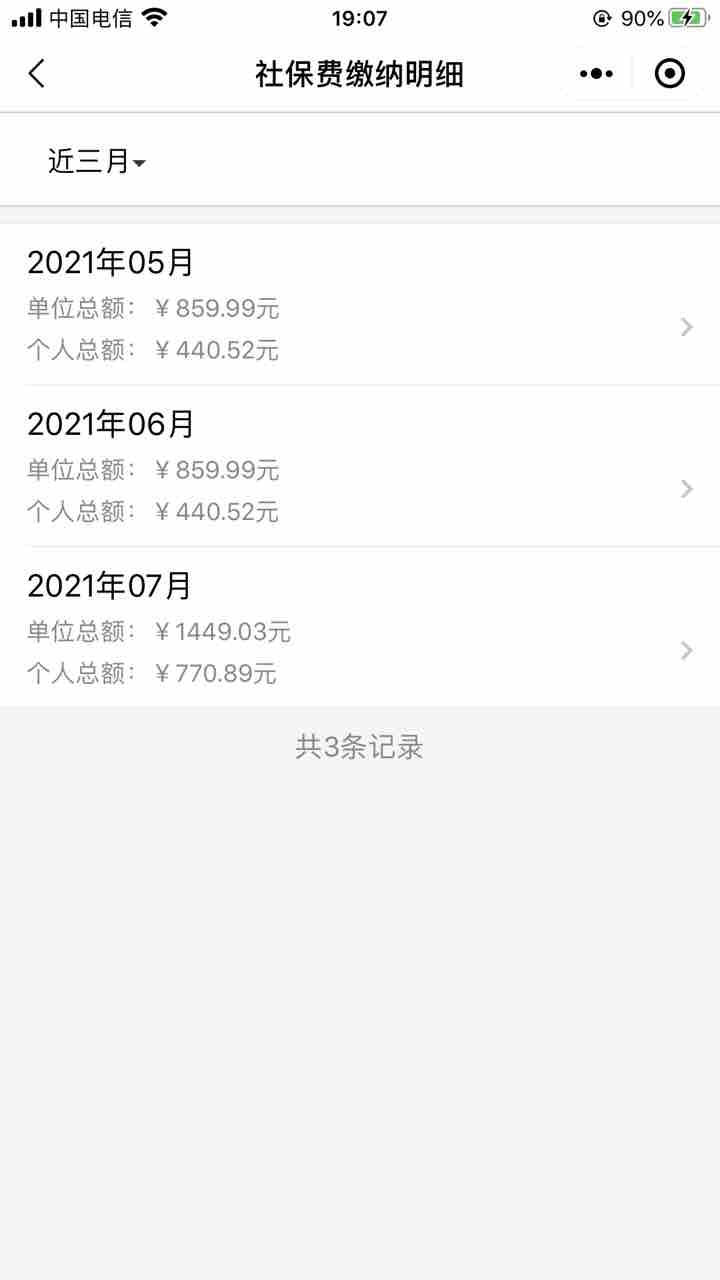Go back using the top-left arrow
Image resolution: width=720 pixels, height=1280 pixels.
[x=37, y=73]
